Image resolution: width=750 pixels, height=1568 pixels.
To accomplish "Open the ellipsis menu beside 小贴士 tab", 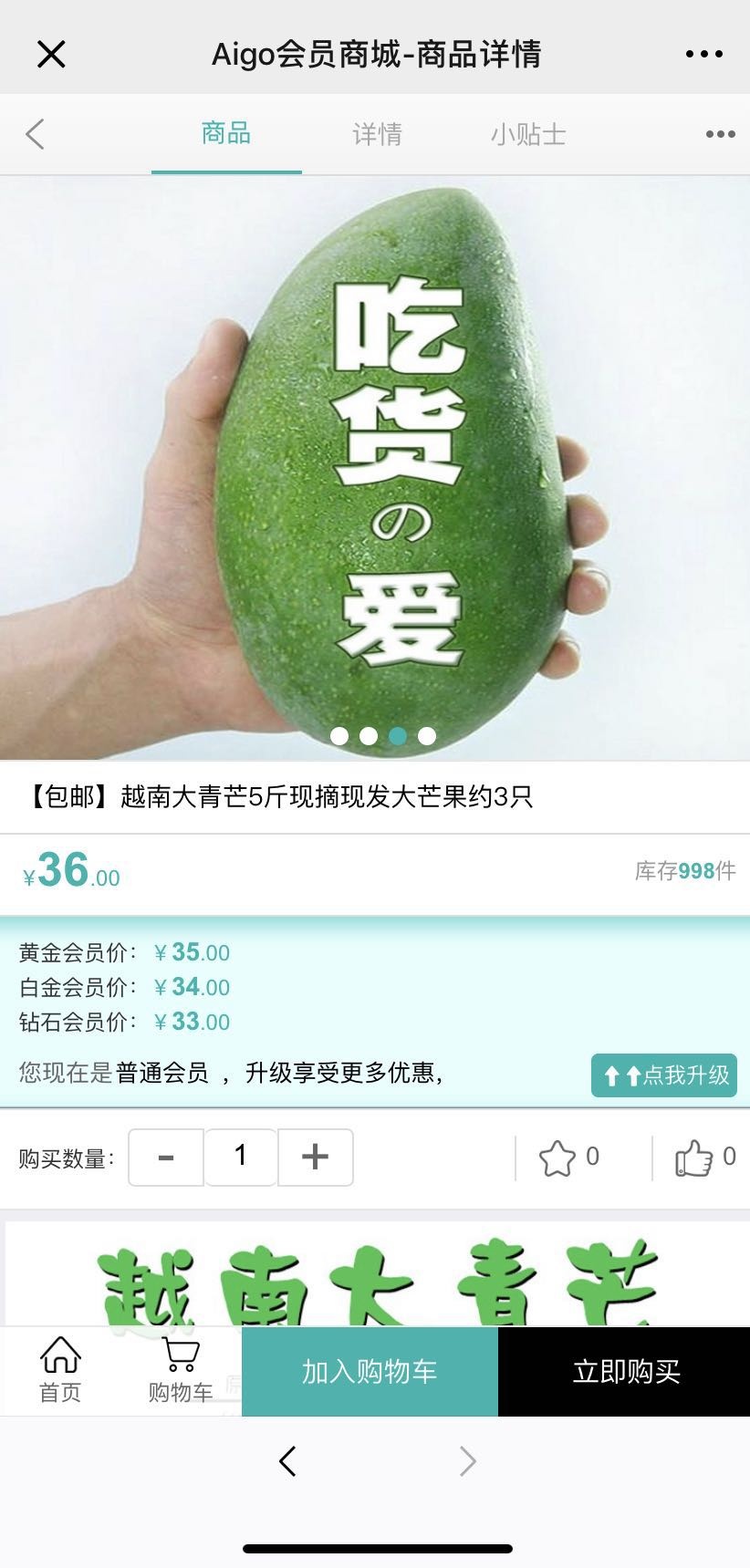I will (720, 133).
